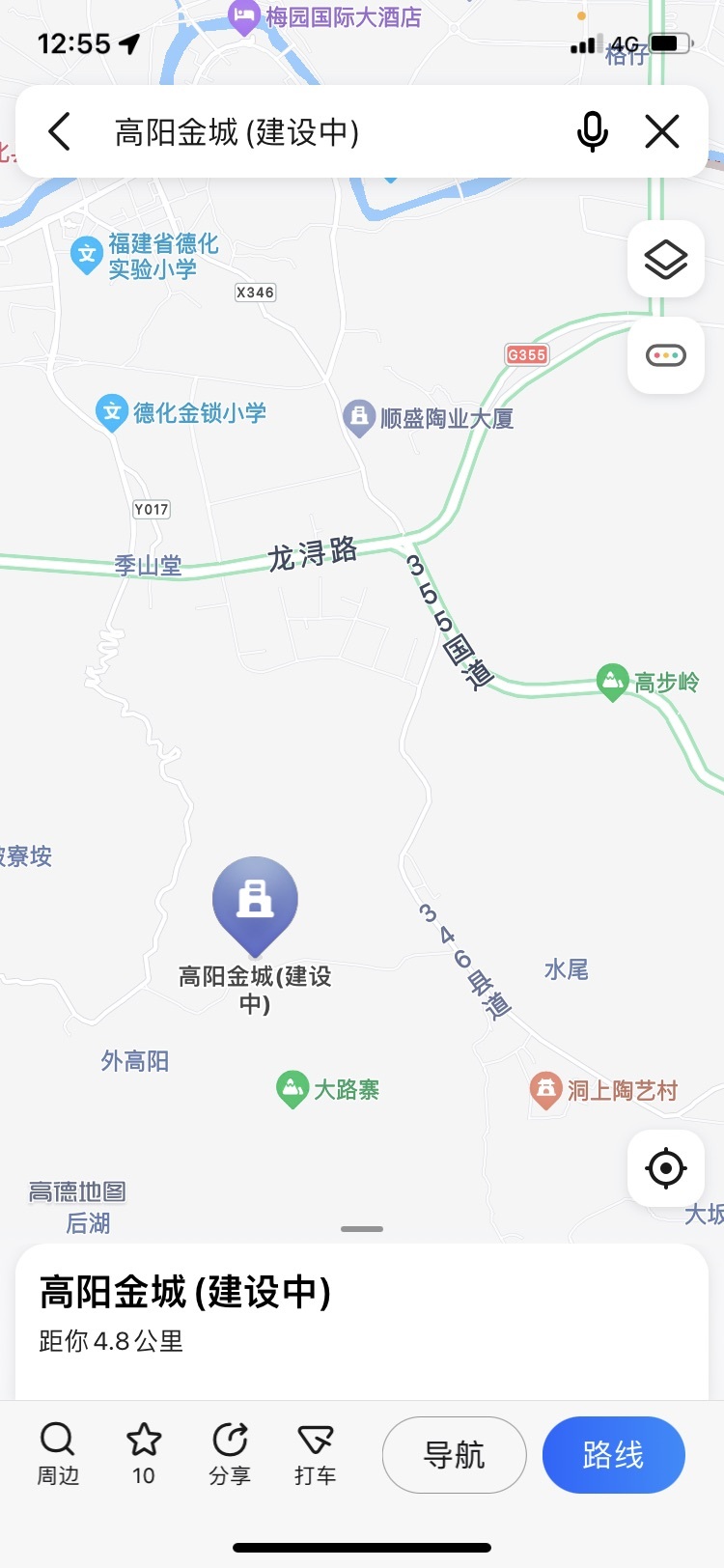This screenshot has width=724, height=1568.
Task: Open route planning with 路线 button
Action: coord(613,1454)
